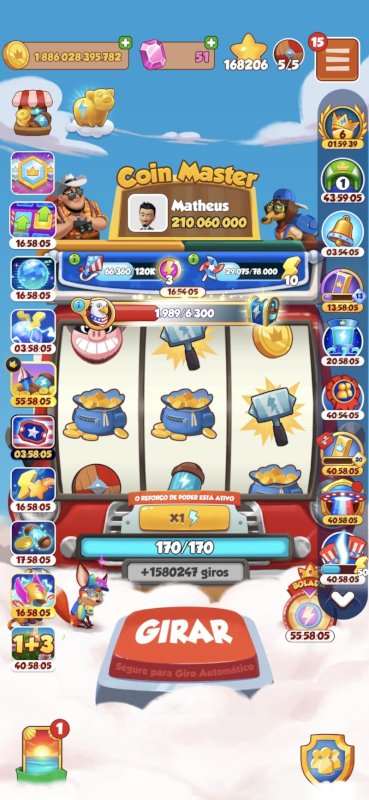The height and width of the screenshot is (800, 369).
Task: Open the card collection with badge 1
Action: 42,753
